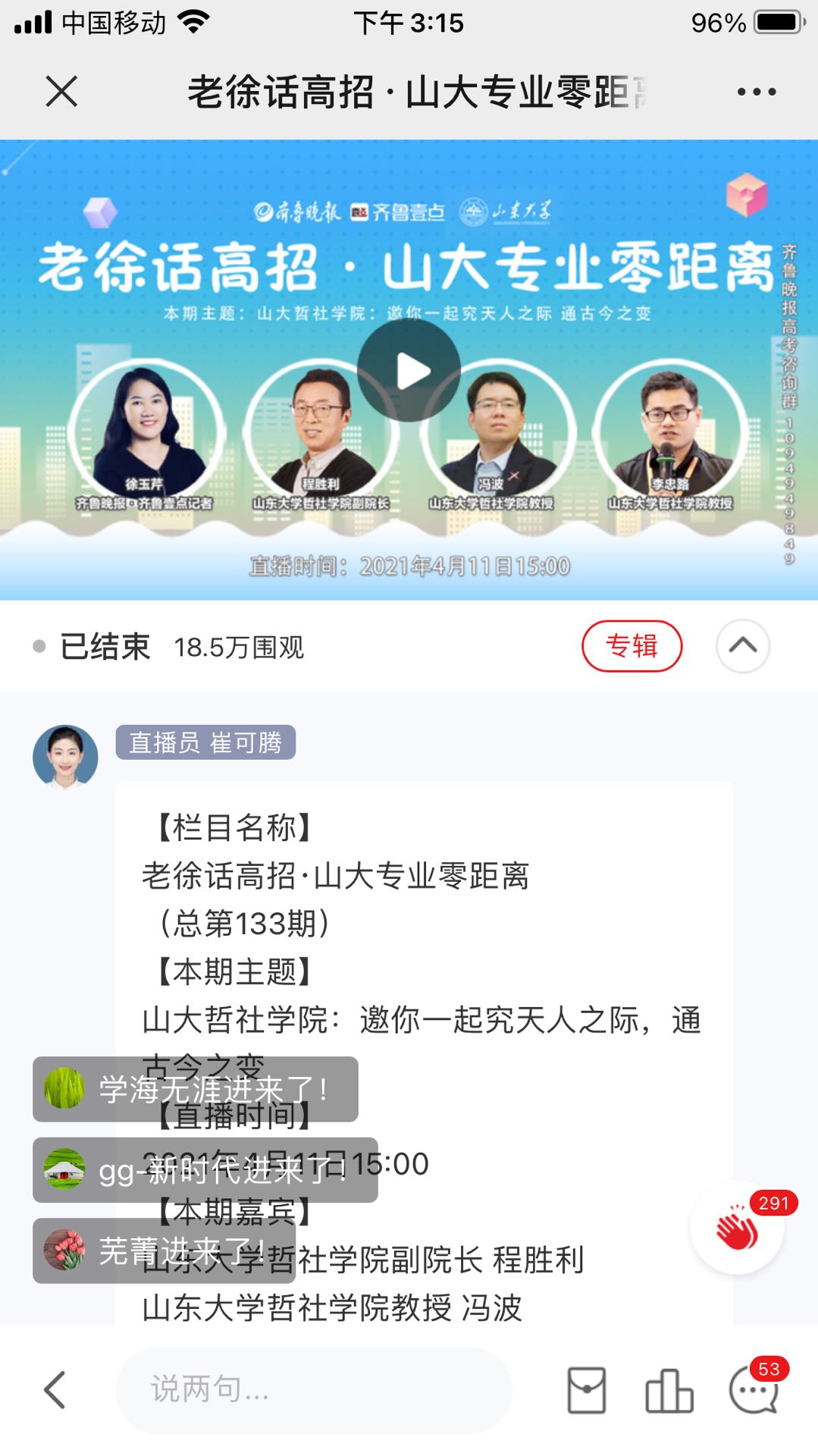
Task: Go back using the bottom left arrow
Action: tap(55, 1389)
